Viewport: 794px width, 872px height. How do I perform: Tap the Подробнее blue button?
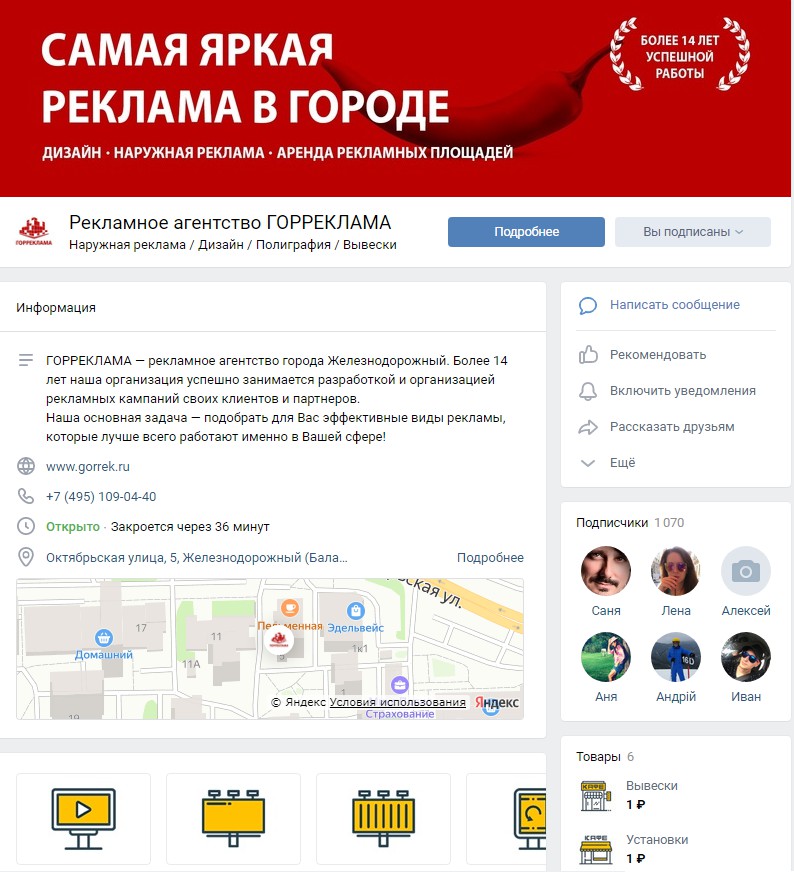point(526,232)
